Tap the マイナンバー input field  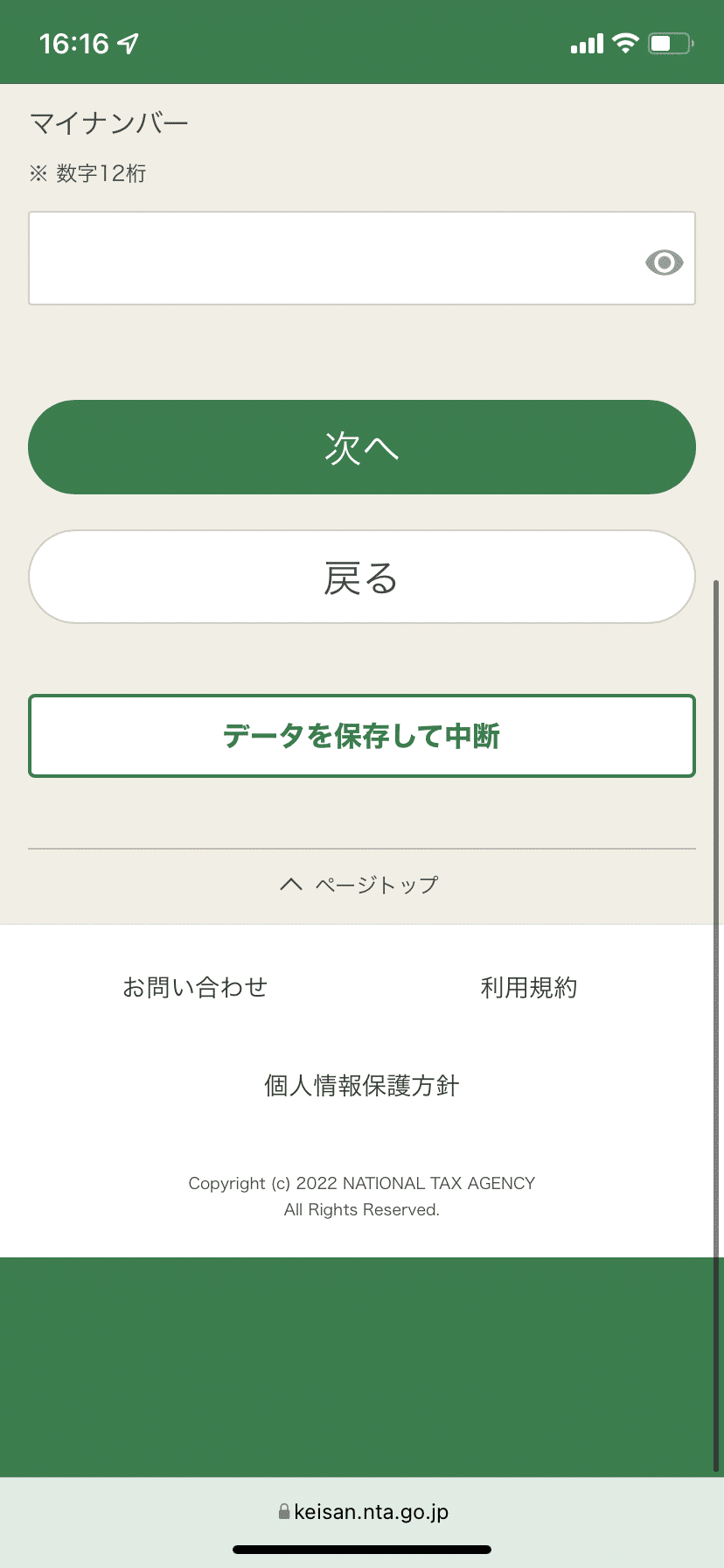[361, 258]
